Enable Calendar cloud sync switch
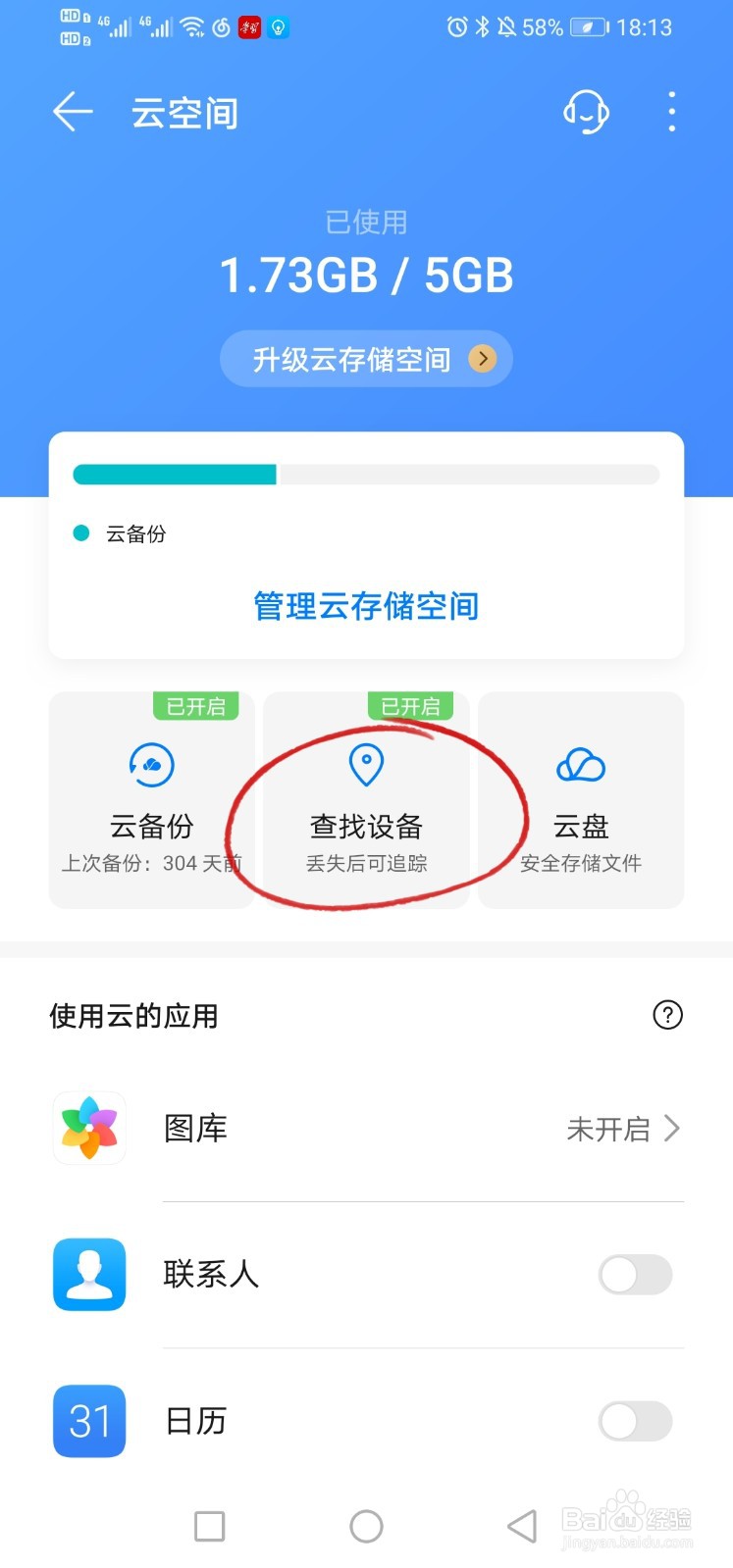The image size is (733, 1568). pyautogui.click(x=634, y=1421)
